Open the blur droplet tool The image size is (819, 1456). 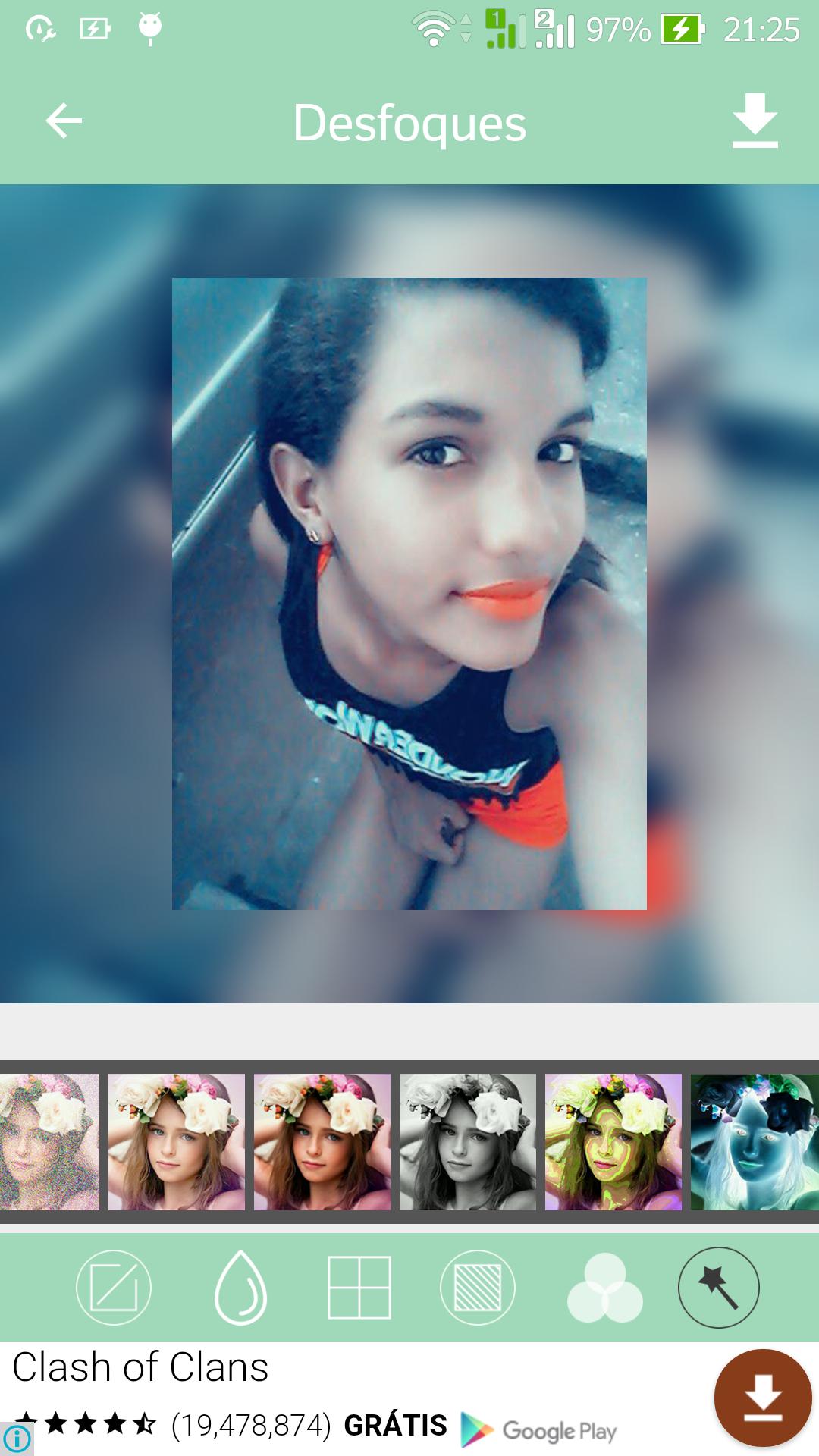[240, 1287]
